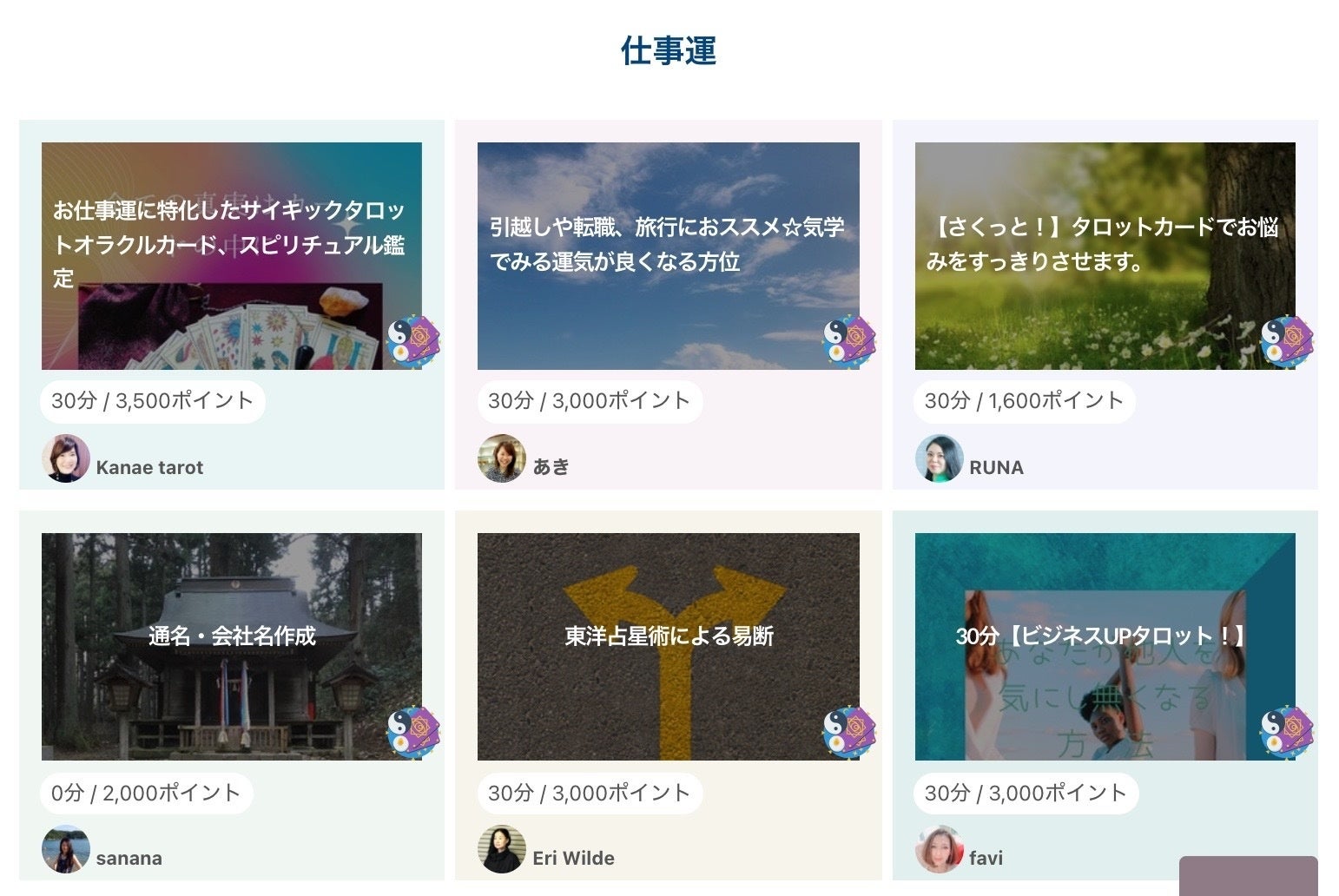Open Kanae tarot's psychic tarot work-luck card
Image resolution: width=1339 pixels, height=896 pixels.
(x=231, y=256)
